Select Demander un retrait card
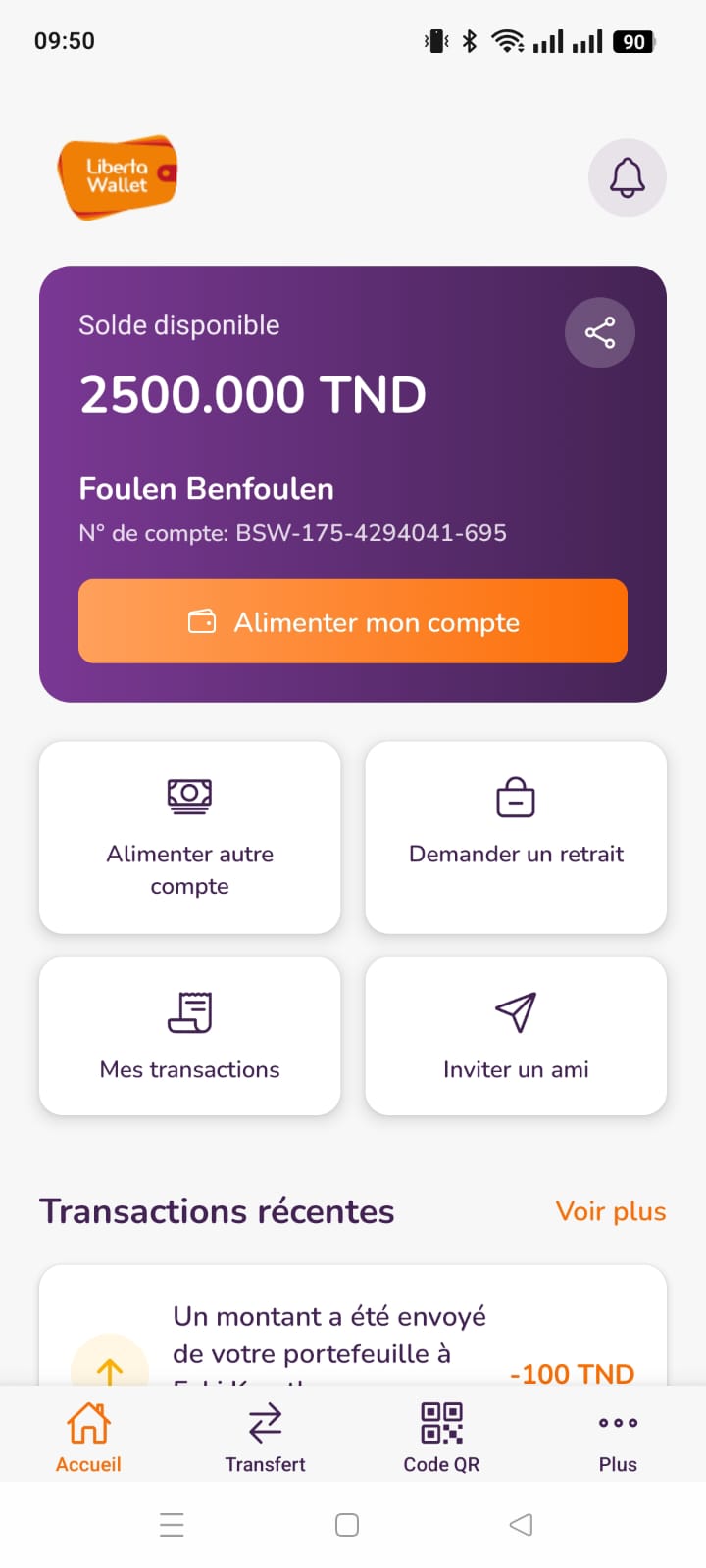Screen dimensions: 706x1568 click(x=516, y=838)
